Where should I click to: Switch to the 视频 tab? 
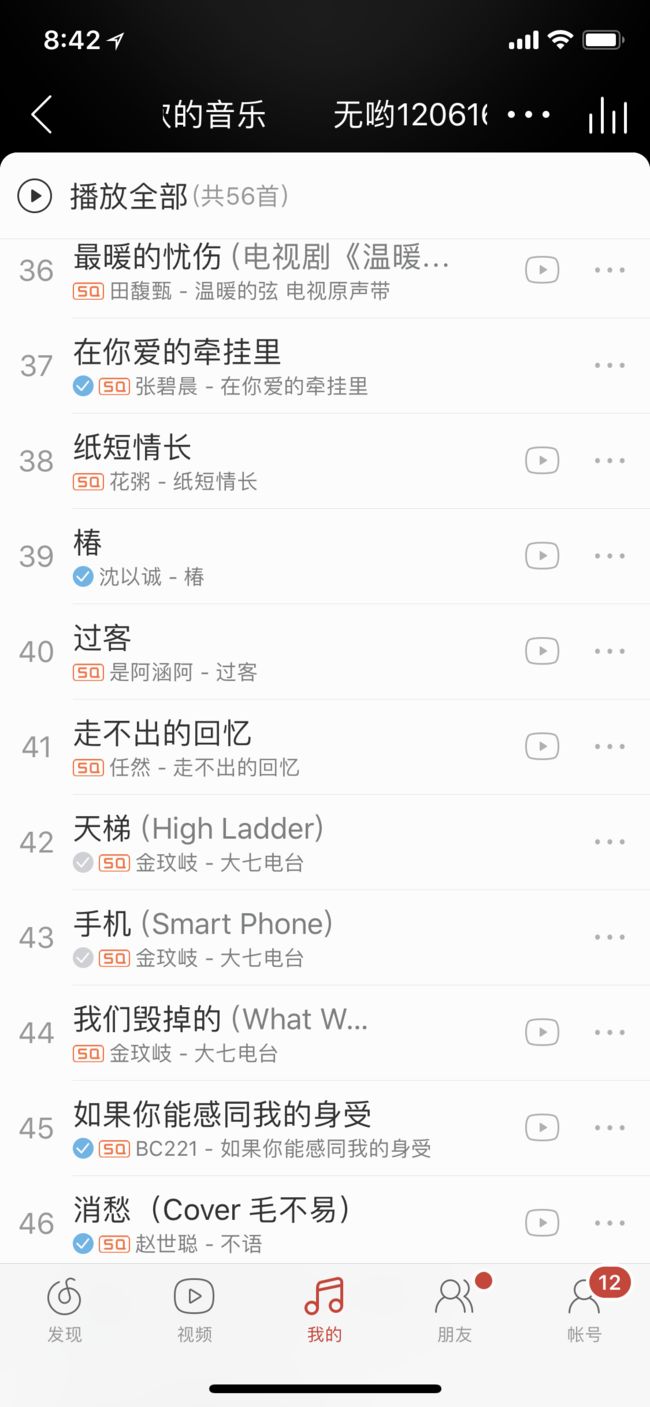pos(194,1310)
